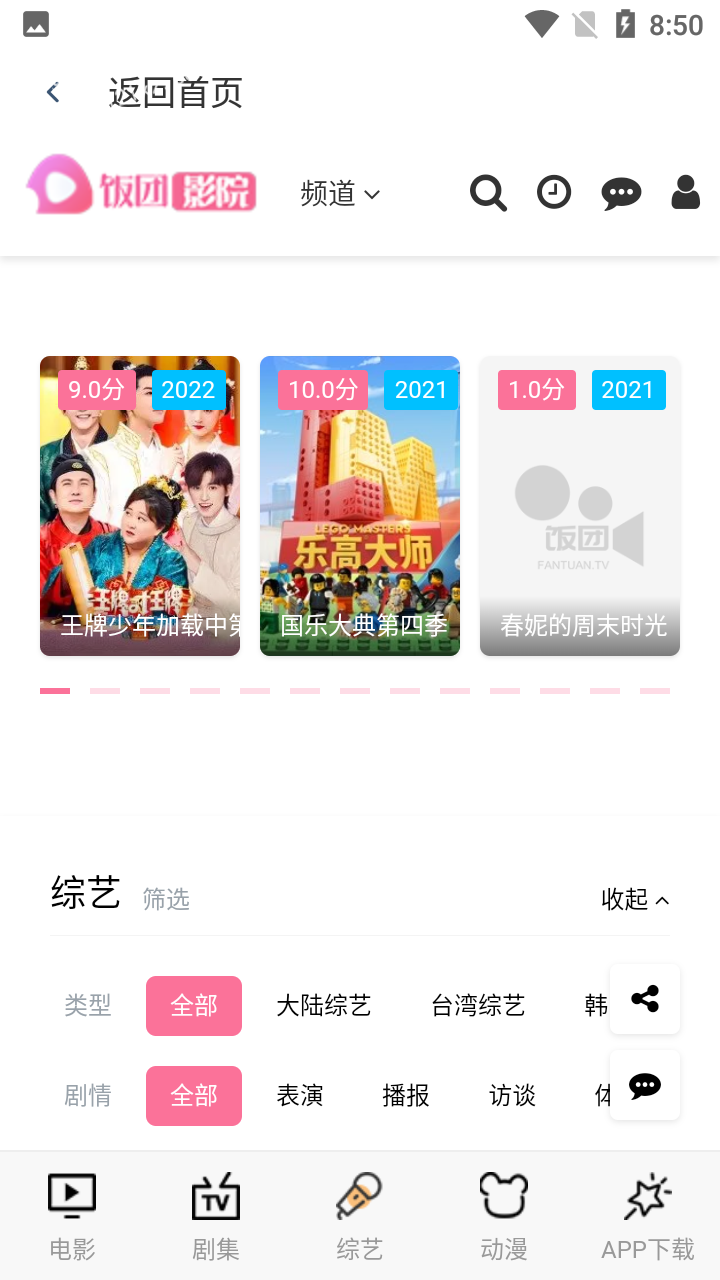Open 王牌少年加载中 show card
Image resolution: width=720 pixels, height=1280 pixels.
[140, 506]
